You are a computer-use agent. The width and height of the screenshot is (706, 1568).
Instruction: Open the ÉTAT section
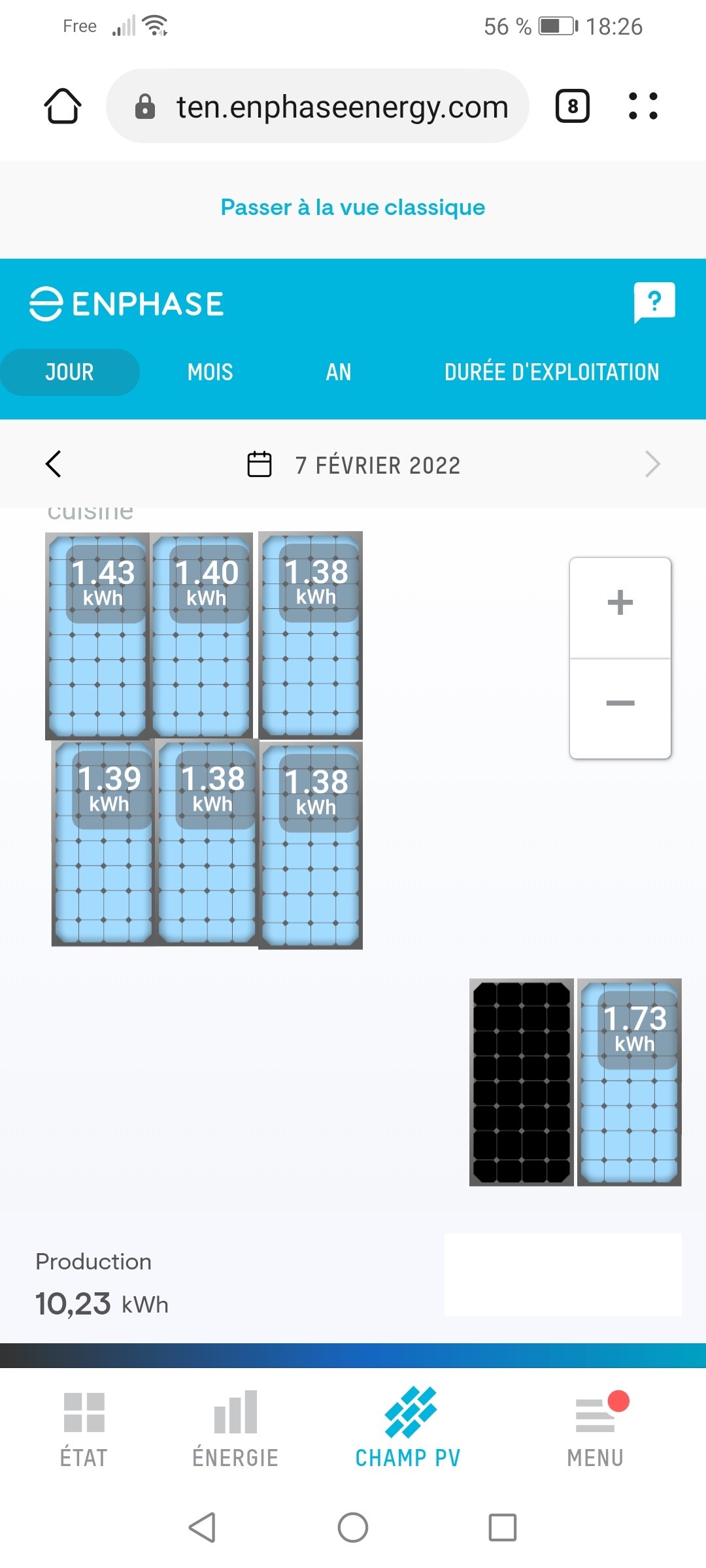coord(84,1429)
